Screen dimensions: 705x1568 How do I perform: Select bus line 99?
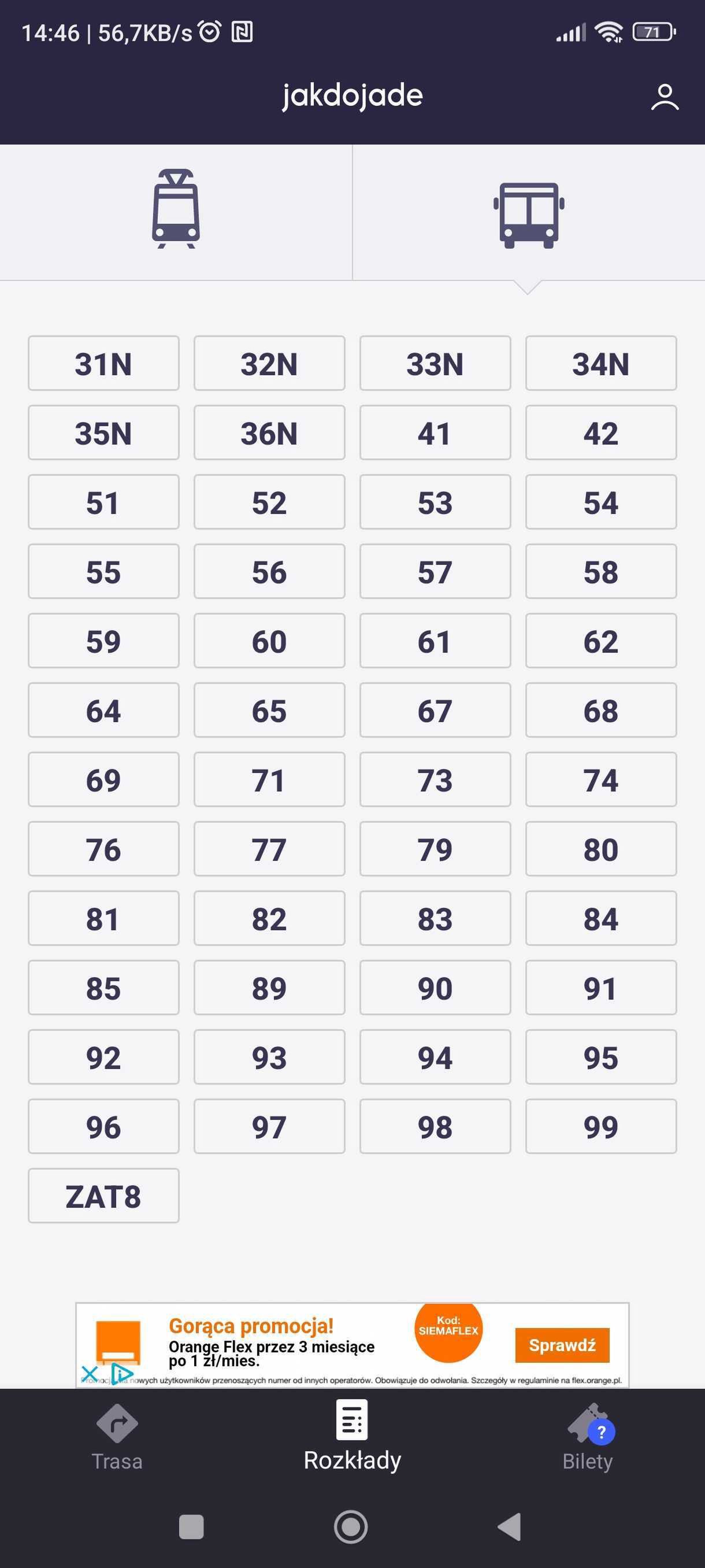click(x=601, y=1127)
